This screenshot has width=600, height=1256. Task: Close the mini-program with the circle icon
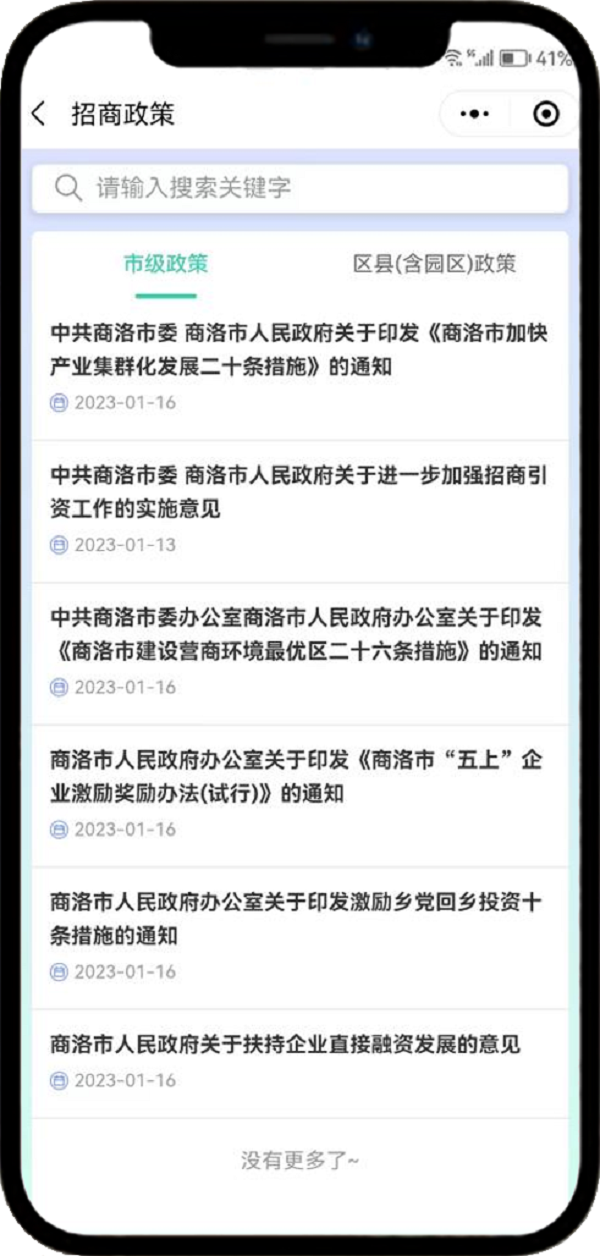[546, 114]
